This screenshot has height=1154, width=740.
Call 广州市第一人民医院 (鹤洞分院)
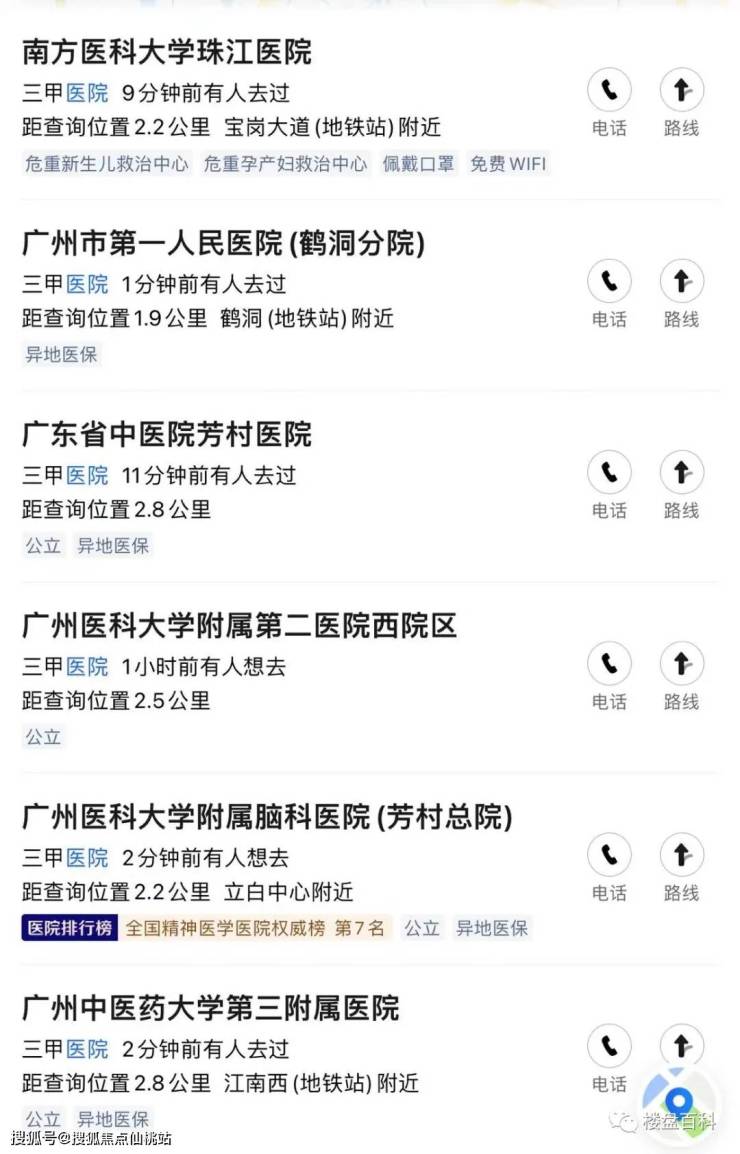609,283
